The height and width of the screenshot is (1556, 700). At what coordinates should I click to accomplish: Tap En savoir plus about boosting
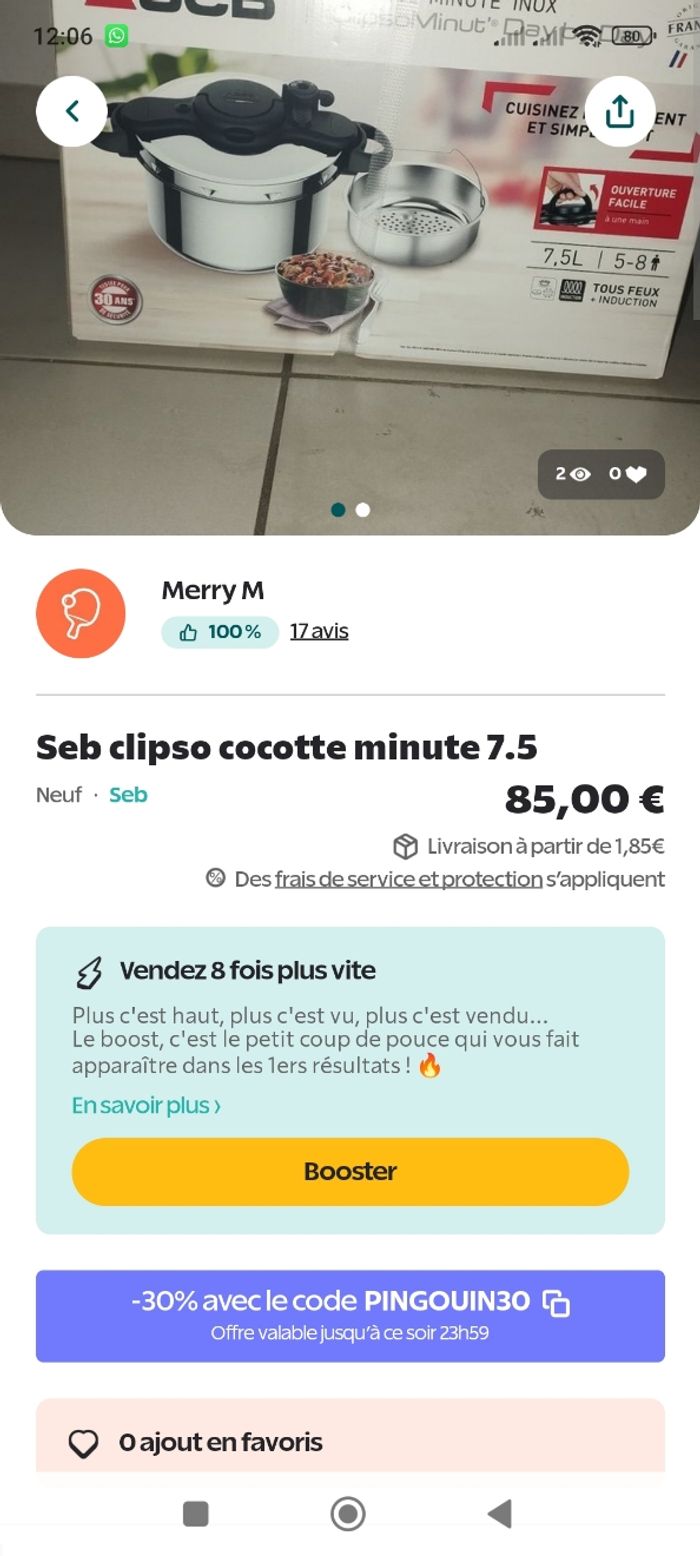click(x=146, y=1105)
